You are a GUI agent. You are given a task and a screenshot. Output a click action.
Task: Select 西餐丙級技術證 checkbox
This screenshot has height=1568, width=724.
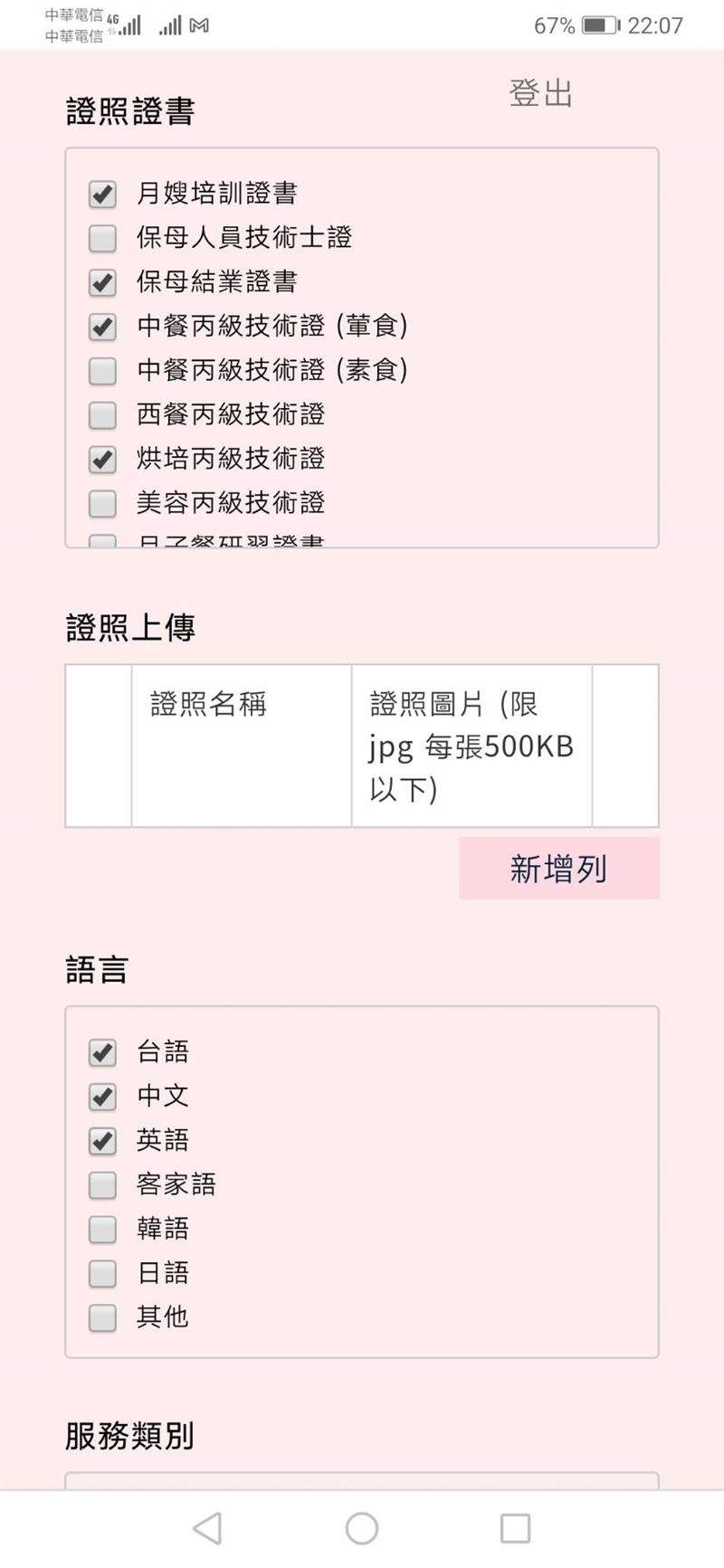point(102,415)
